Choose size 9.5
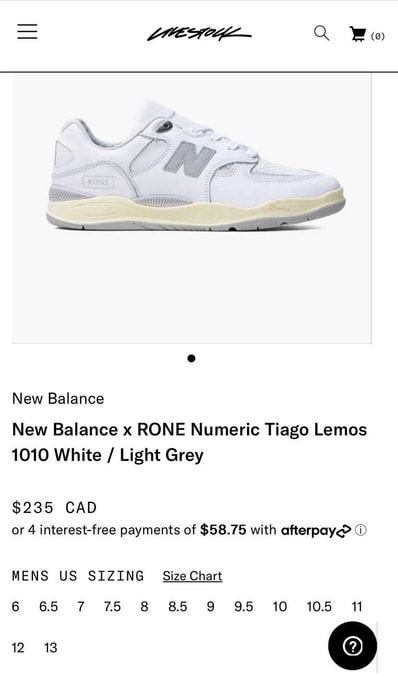 tap(243, 607)
